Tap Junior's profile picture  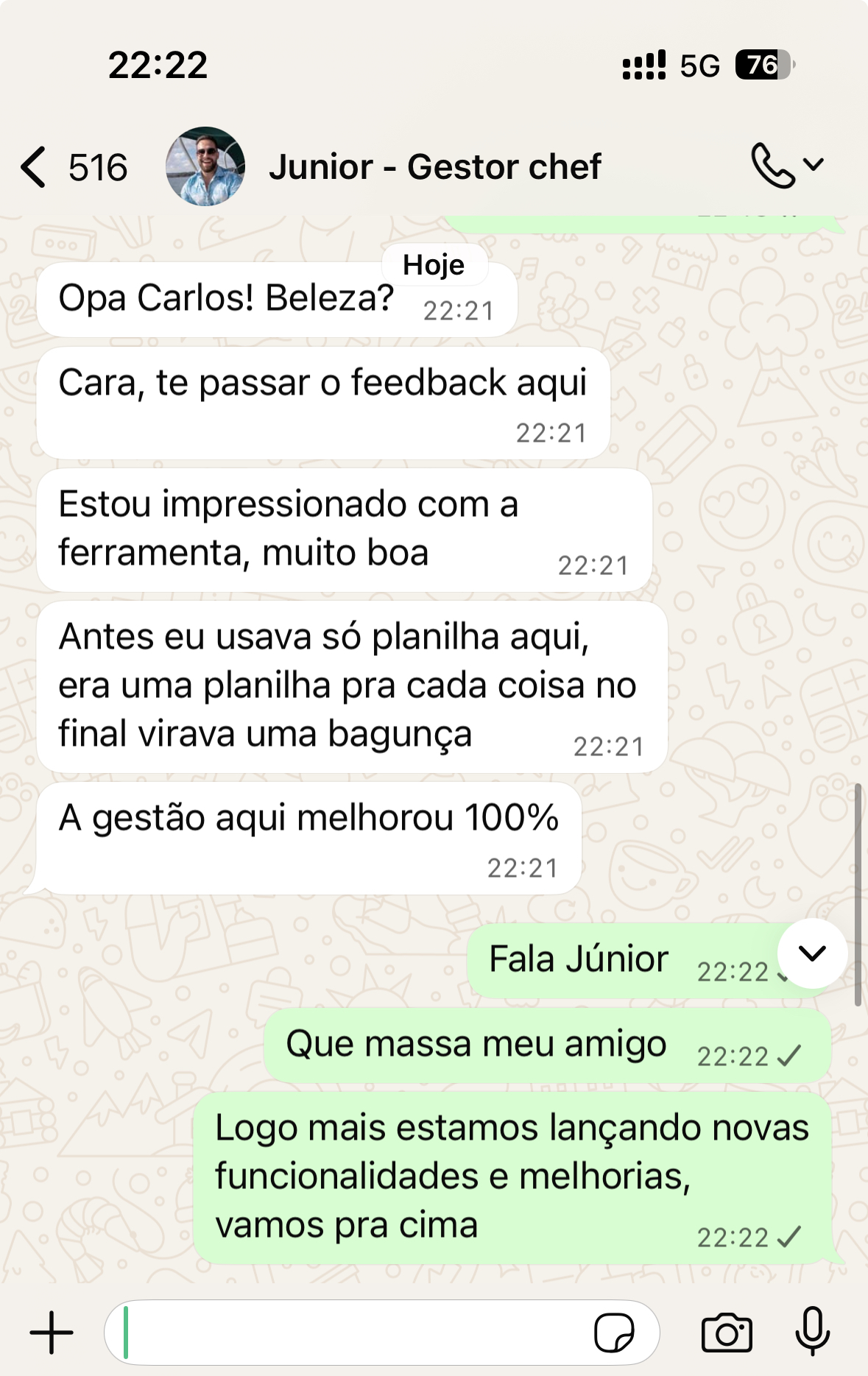tap(205, 166)
